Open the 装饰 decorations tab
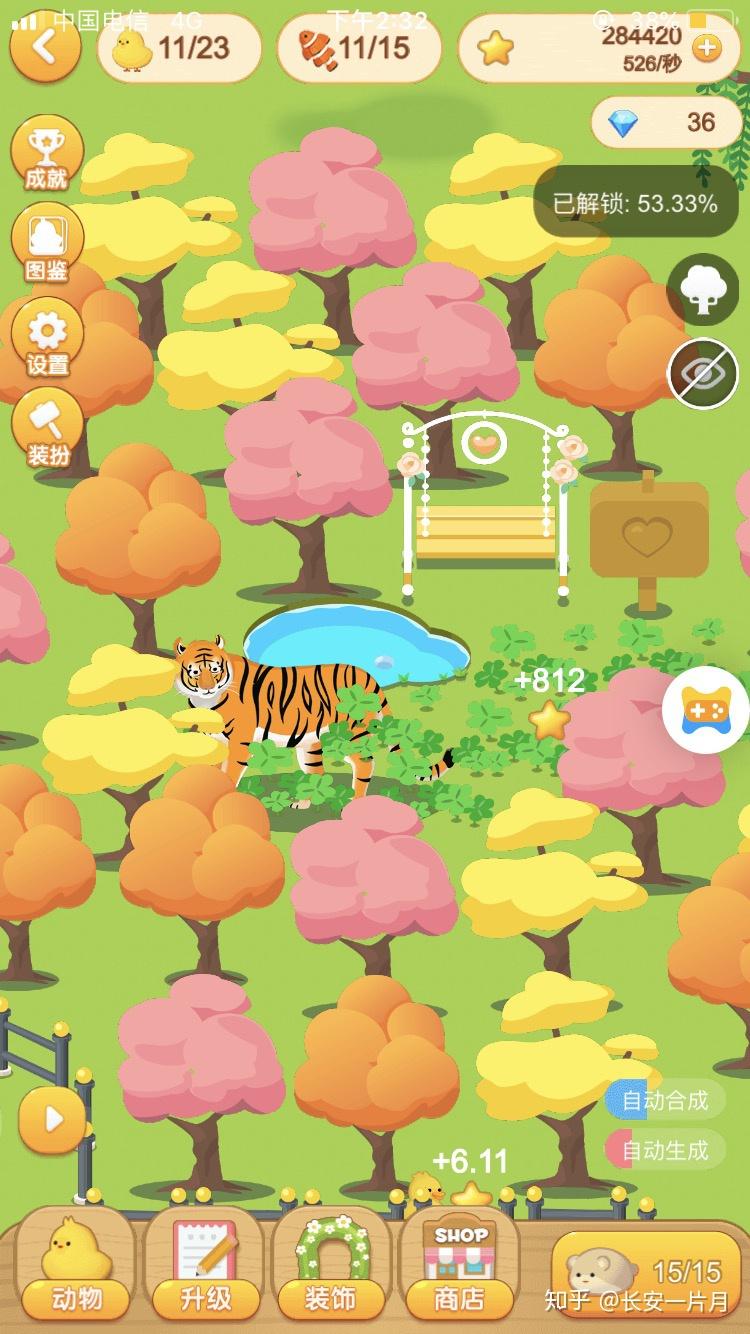 click(x=331, y=1267)
